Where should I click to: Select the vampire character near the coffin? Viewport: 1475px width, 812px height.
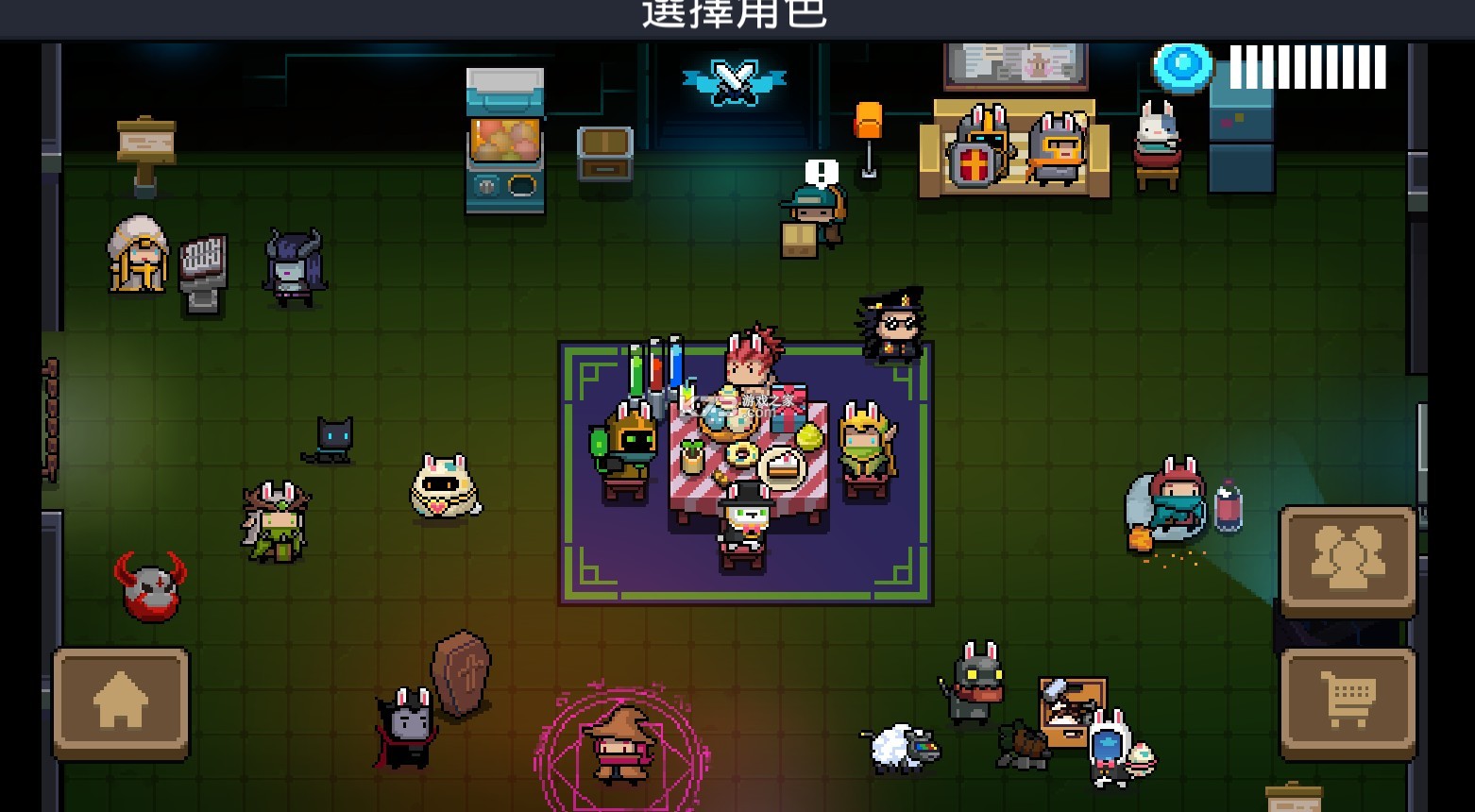[x=406, y=727]
